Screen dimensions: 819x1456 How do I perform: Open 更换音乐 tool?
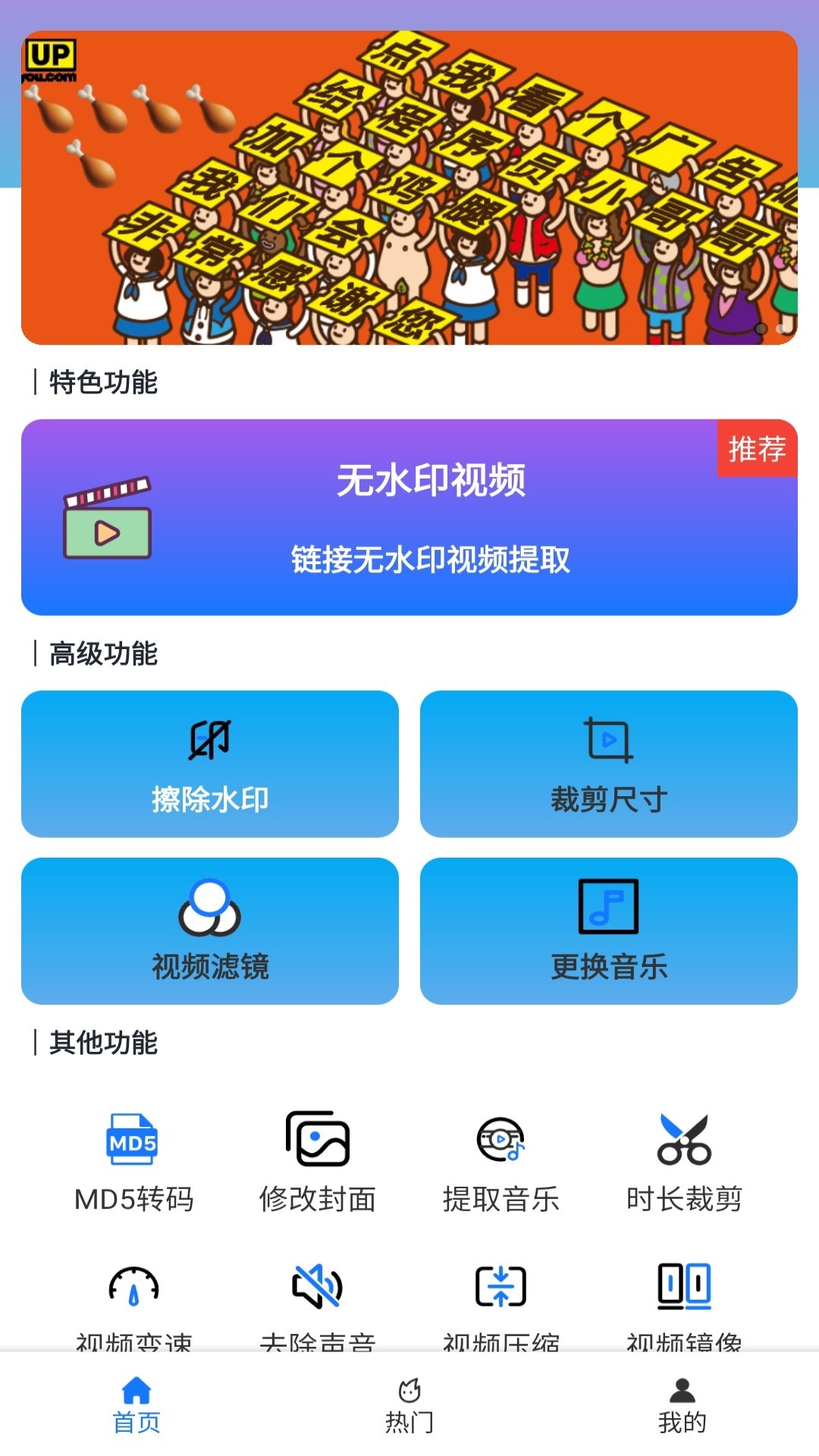[x=609, y=930]
